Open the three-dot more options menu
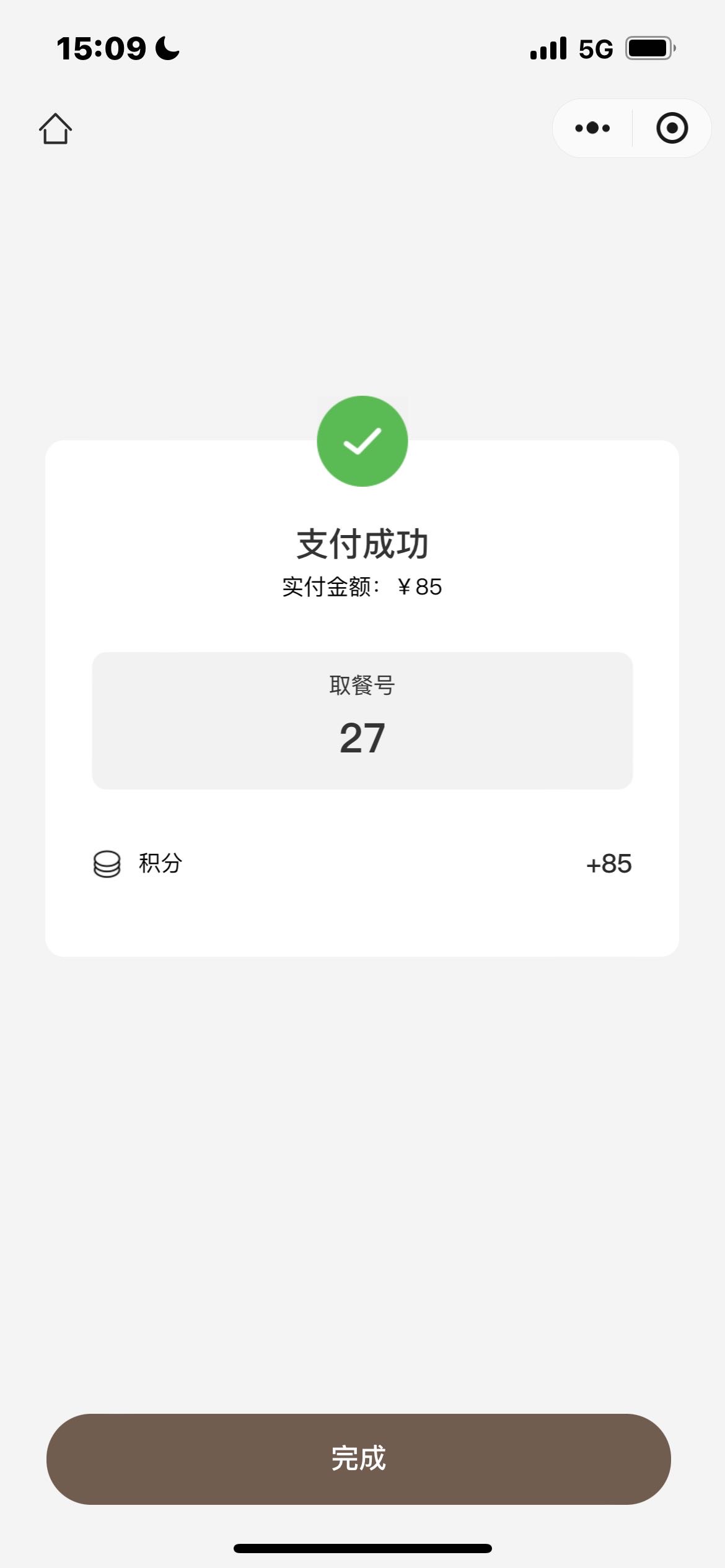 [x=592, y=128]
